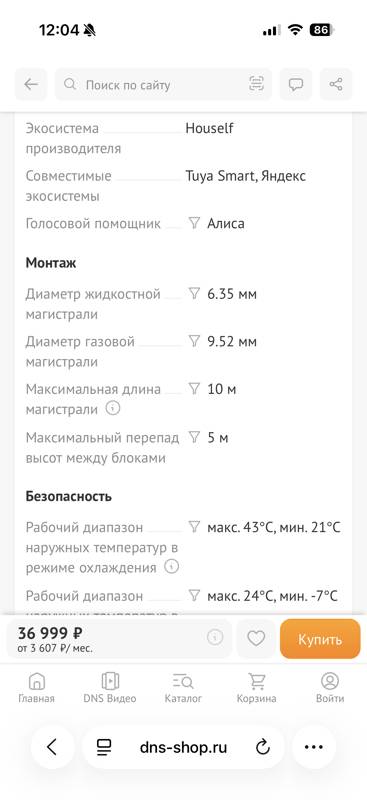The image size is (367, 800).
Task: Open the chat message icon
Action: [x=296, y=84]
